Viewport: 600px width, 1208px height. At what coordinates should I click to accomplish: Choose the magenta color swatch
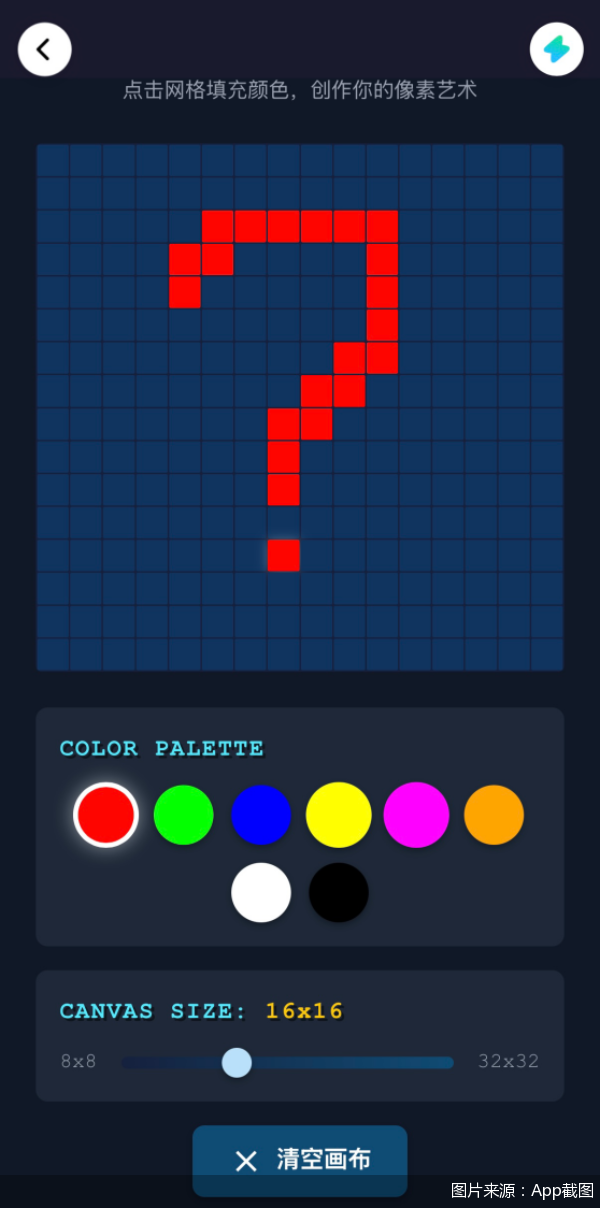pyautogui.click(x=416, y=815)
